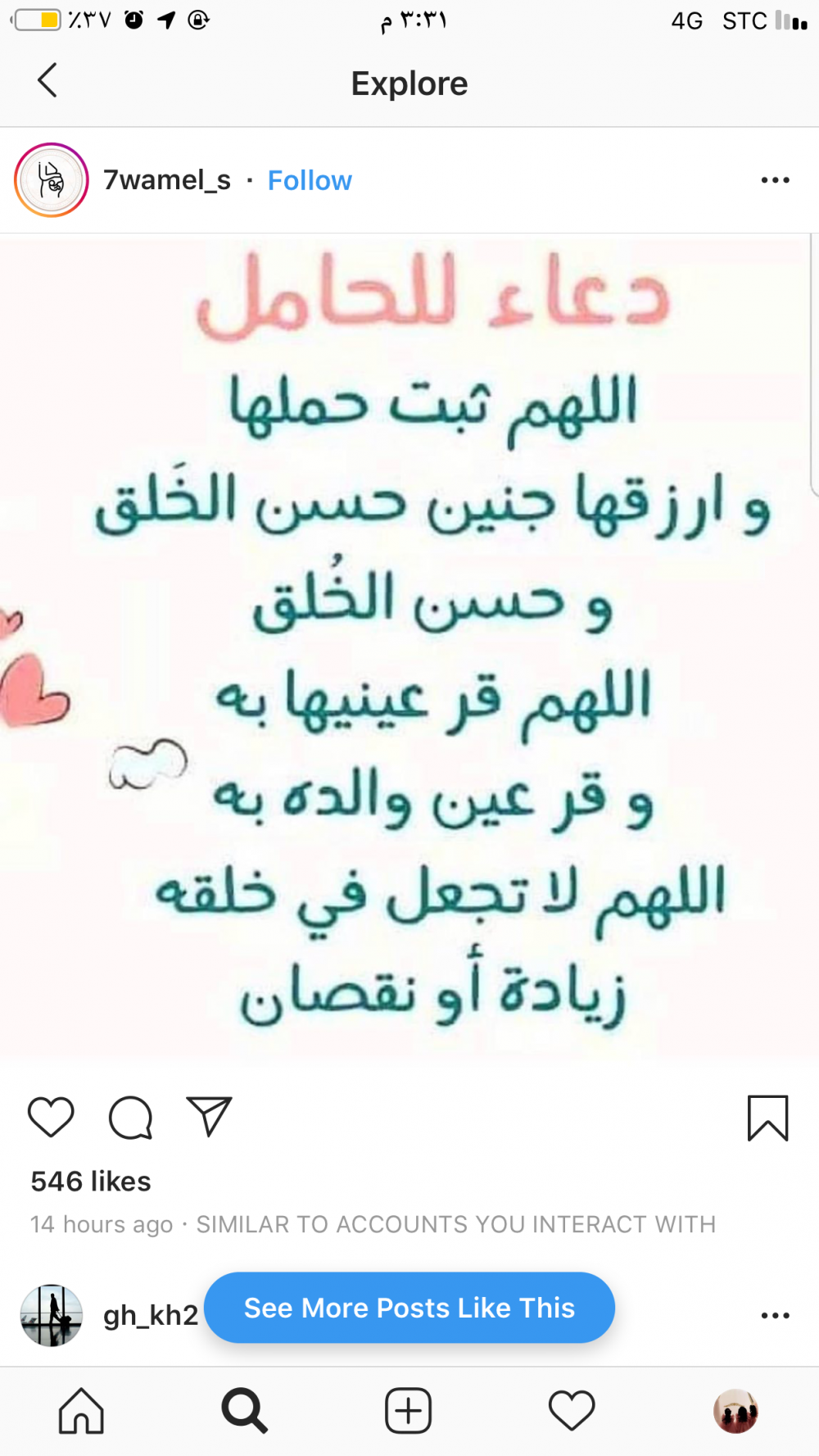Switch to the Home feed tab
Viewport: 819px width, 1456px height.
81,1410
